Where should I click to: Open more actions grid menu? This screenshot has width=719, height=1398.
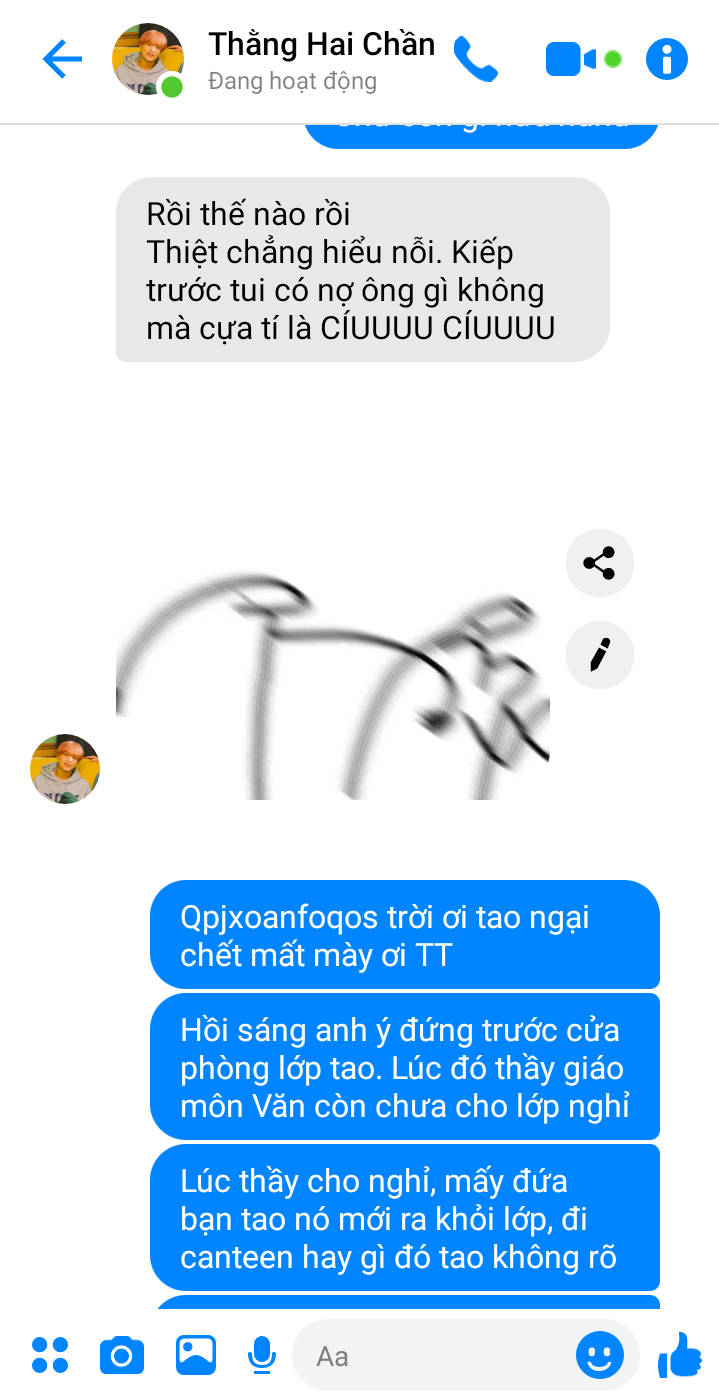click(50, 1355)
